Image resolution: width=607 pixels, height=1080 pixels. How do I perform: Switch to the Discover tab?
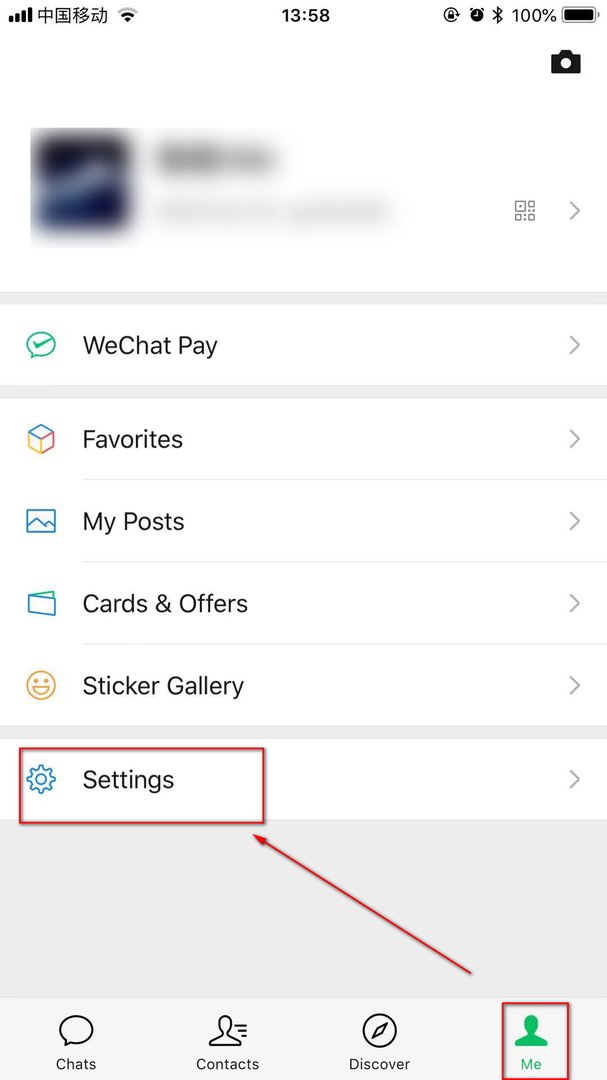tap(380, 1042)
